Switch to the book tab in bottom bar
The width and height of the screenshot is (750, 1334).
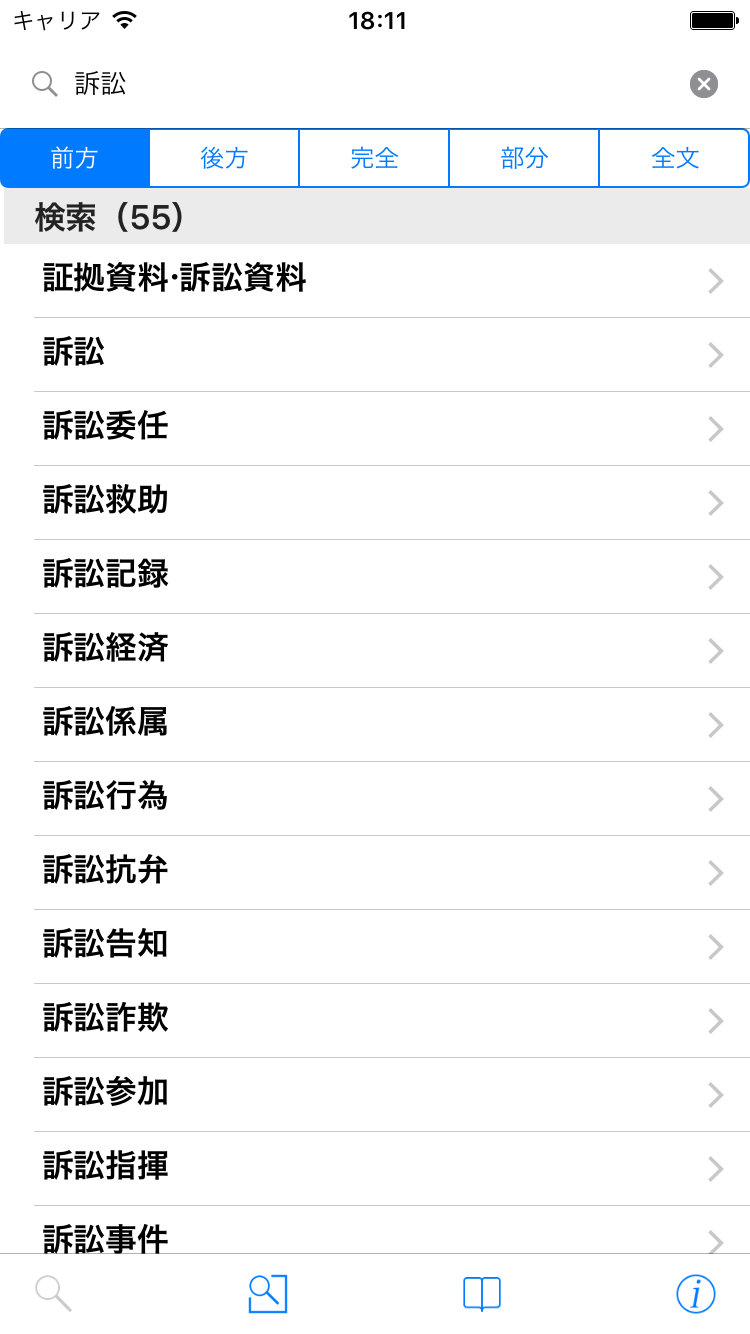482,1294
